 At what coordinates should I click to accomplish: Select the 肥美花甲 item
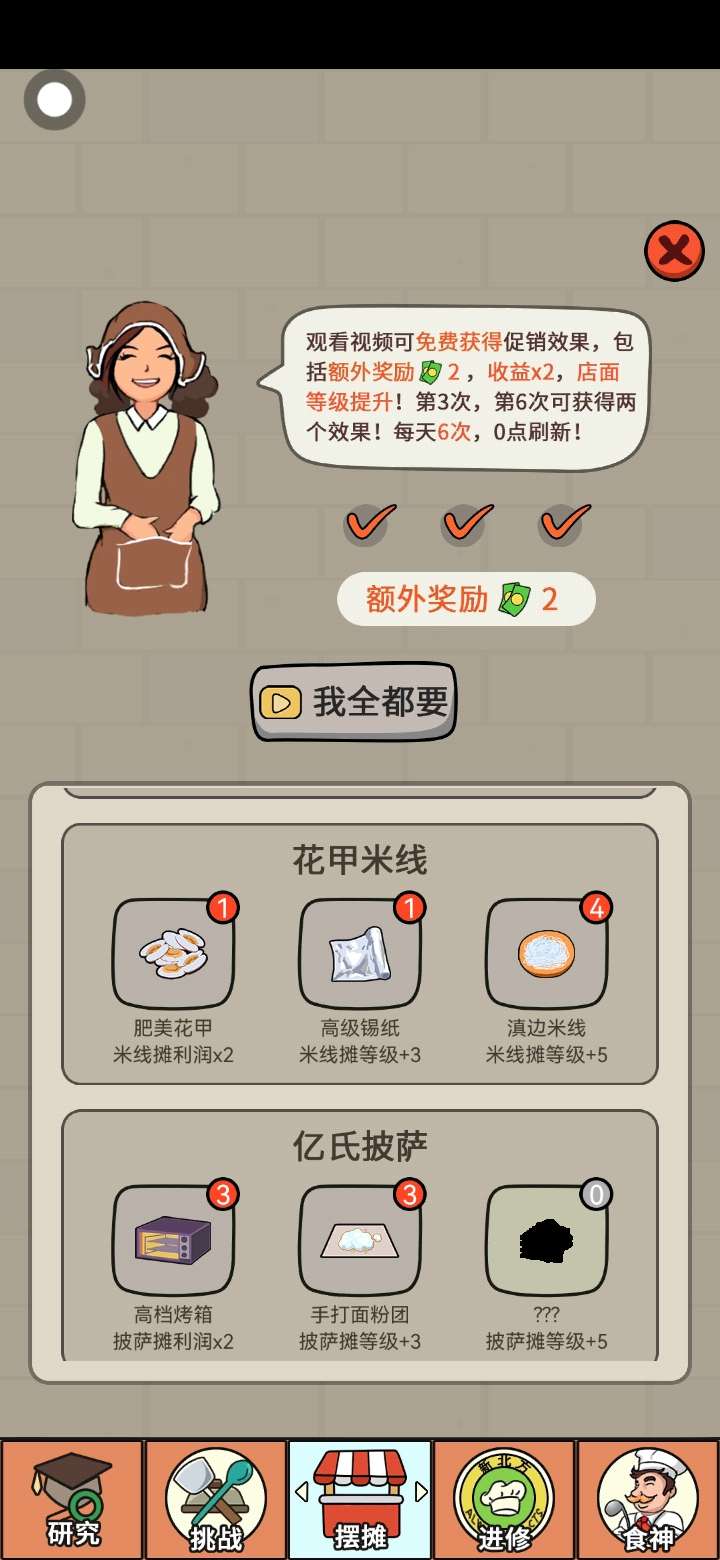pos(173,953)
